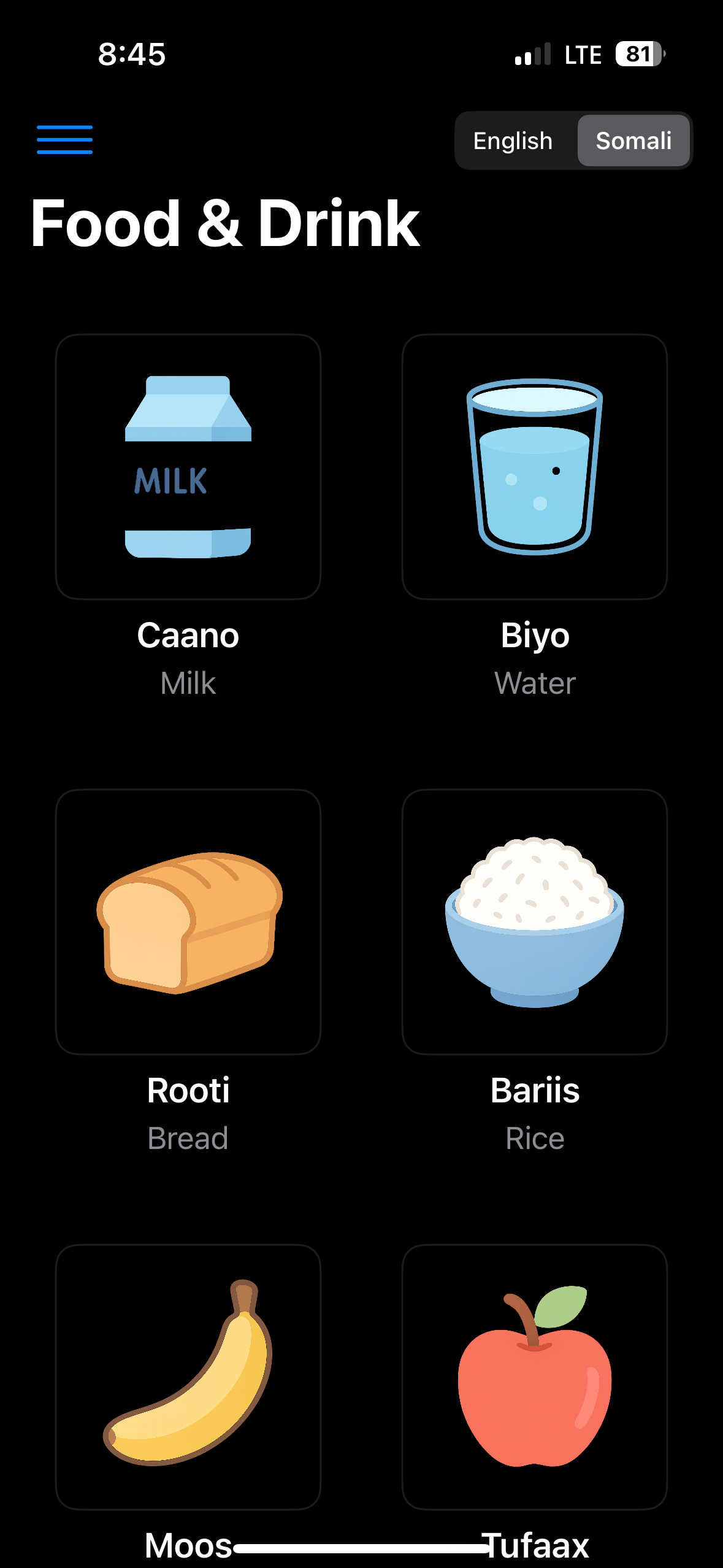Screen dimensions: 723x1568
Task: Switch the language to English
Action: click(513, 140)
